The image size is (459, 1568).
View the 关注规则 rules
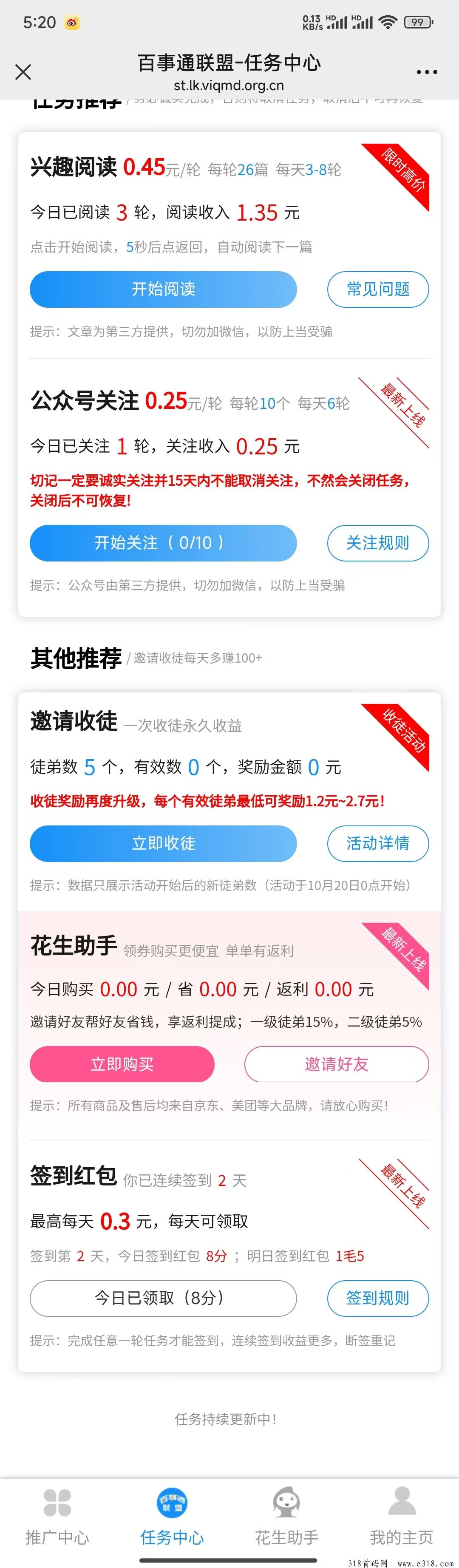pyautogui.click(x=378, y=542)
